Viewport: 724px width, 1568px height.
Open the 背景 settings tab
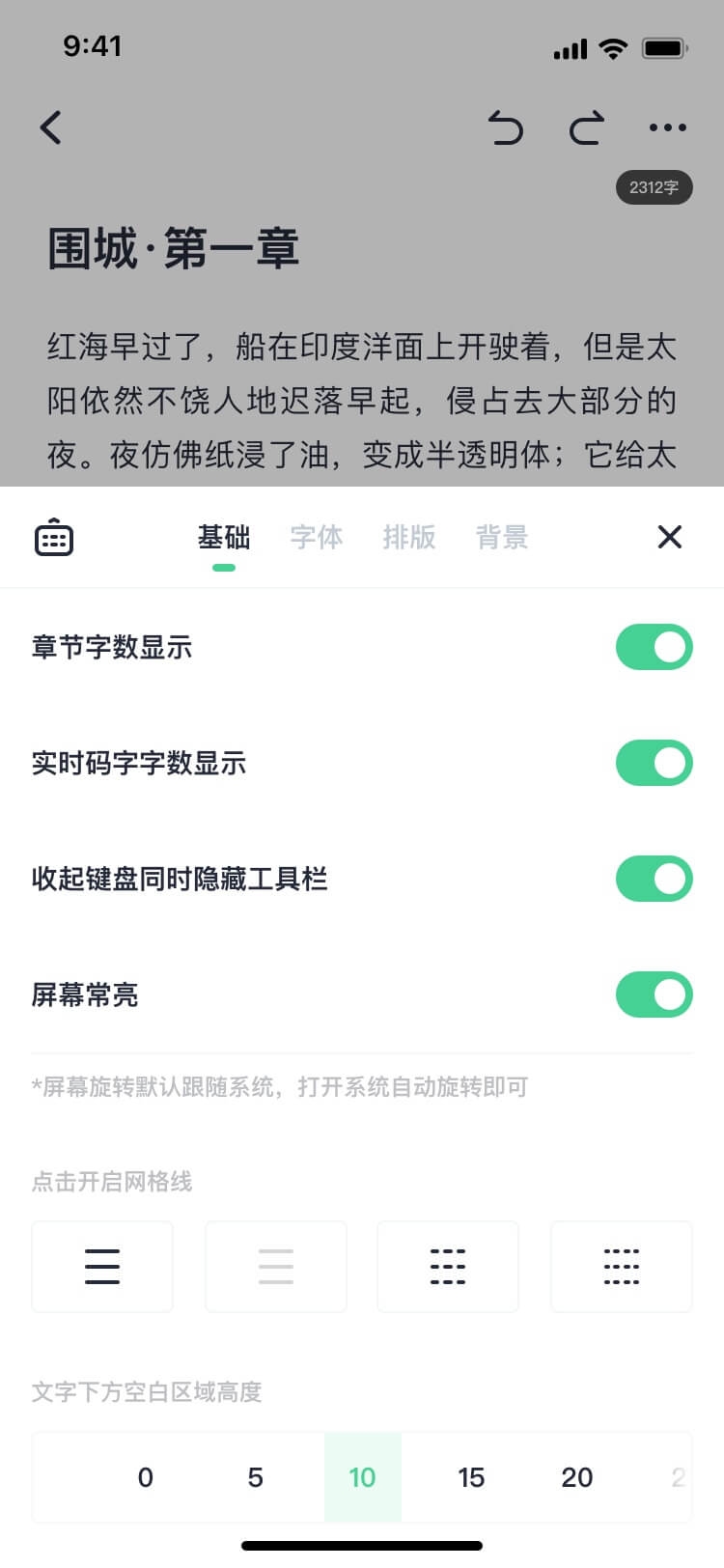pyautogui.click(x=501, y=537)
